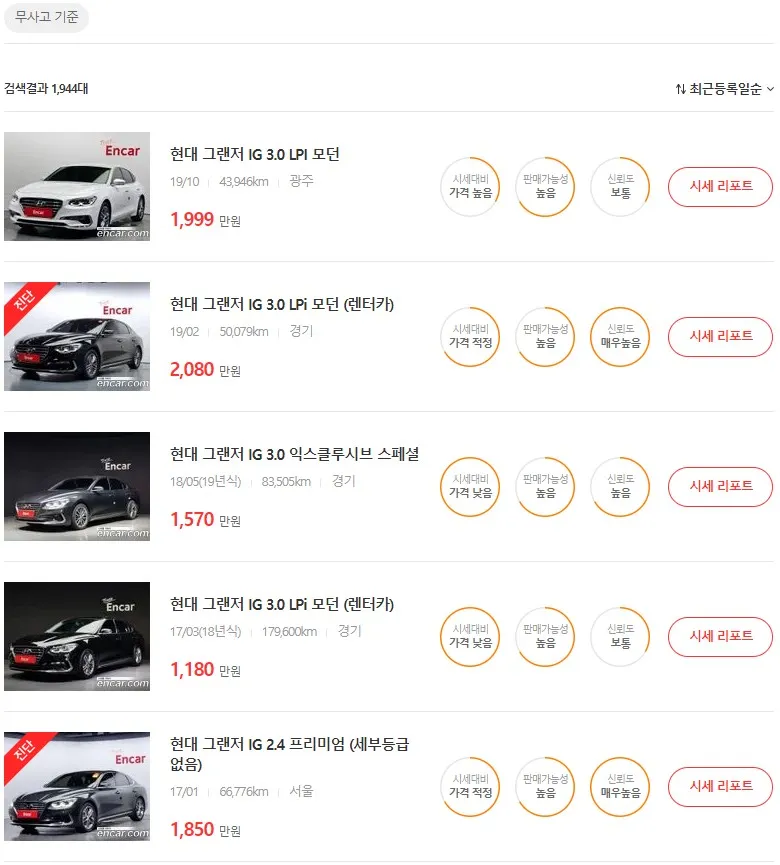Click the 판매가능성 높음 gauge for the 렌터카 listing

pos(544,337)
